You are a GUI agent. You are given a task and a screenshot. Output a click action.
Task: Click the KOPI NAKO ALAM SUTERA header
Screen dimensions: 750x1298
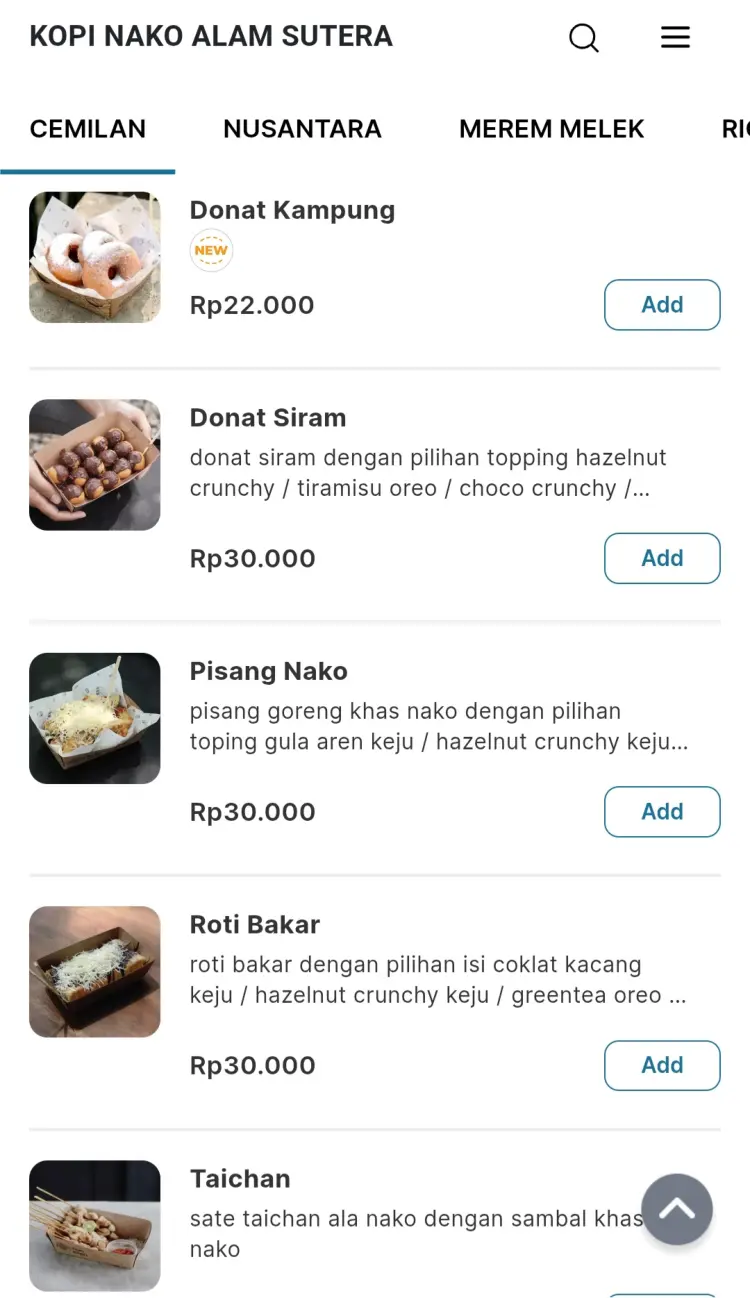point(211,36)
